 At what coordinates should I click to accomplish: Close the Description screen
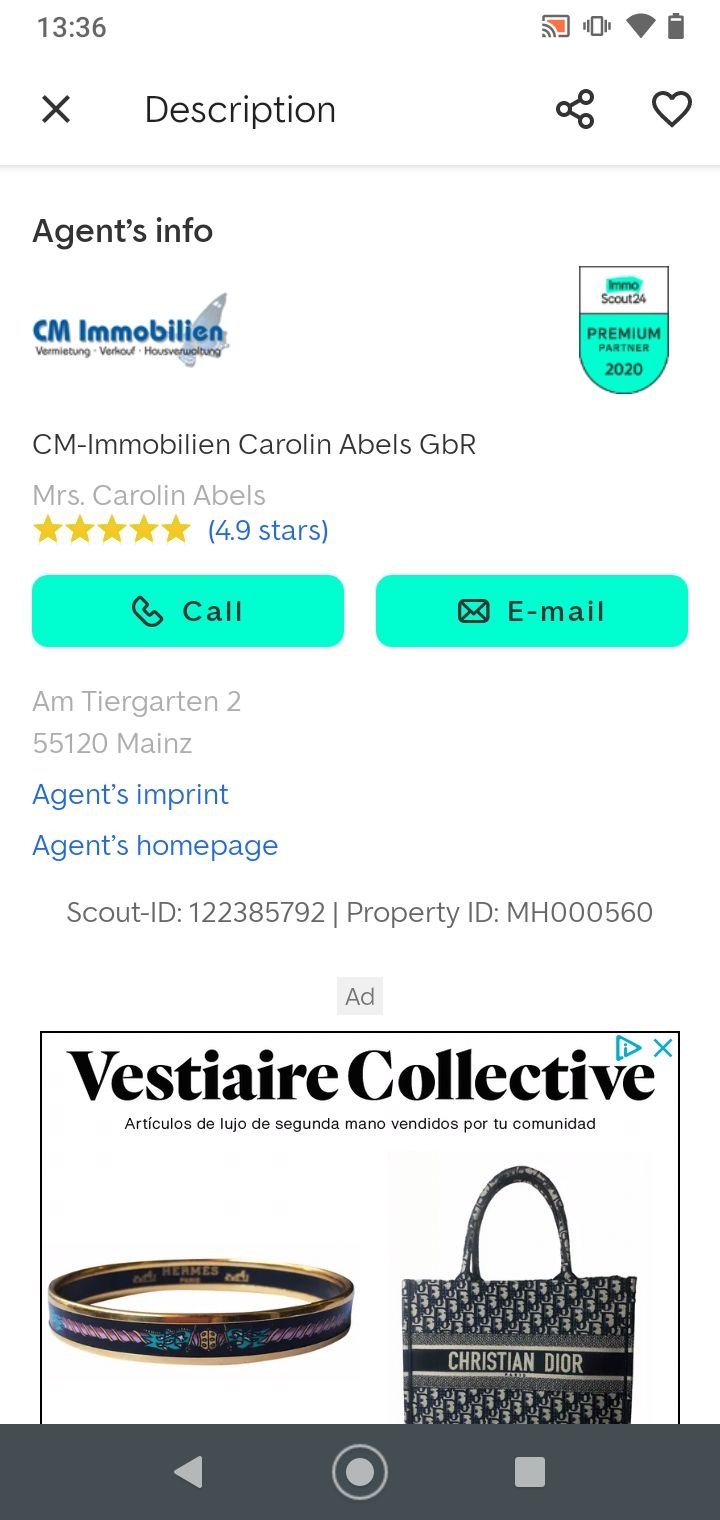click(x=56, y=109)
